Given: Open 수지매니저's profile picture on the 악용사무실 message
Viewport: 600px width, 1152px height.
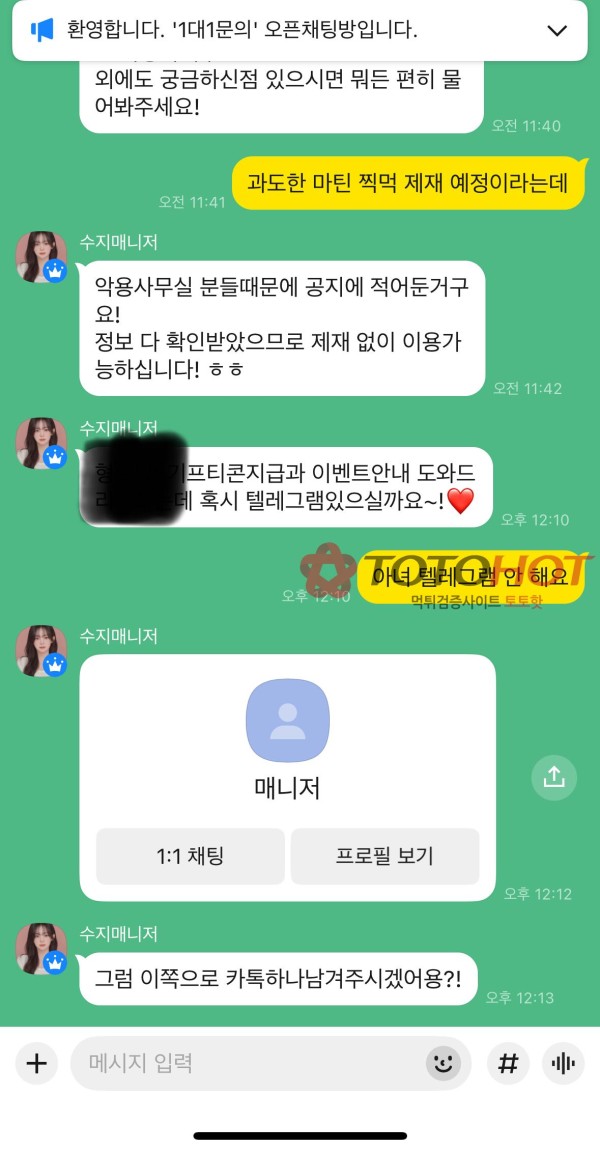Looking at the screenshot, I should click(41, 258).
